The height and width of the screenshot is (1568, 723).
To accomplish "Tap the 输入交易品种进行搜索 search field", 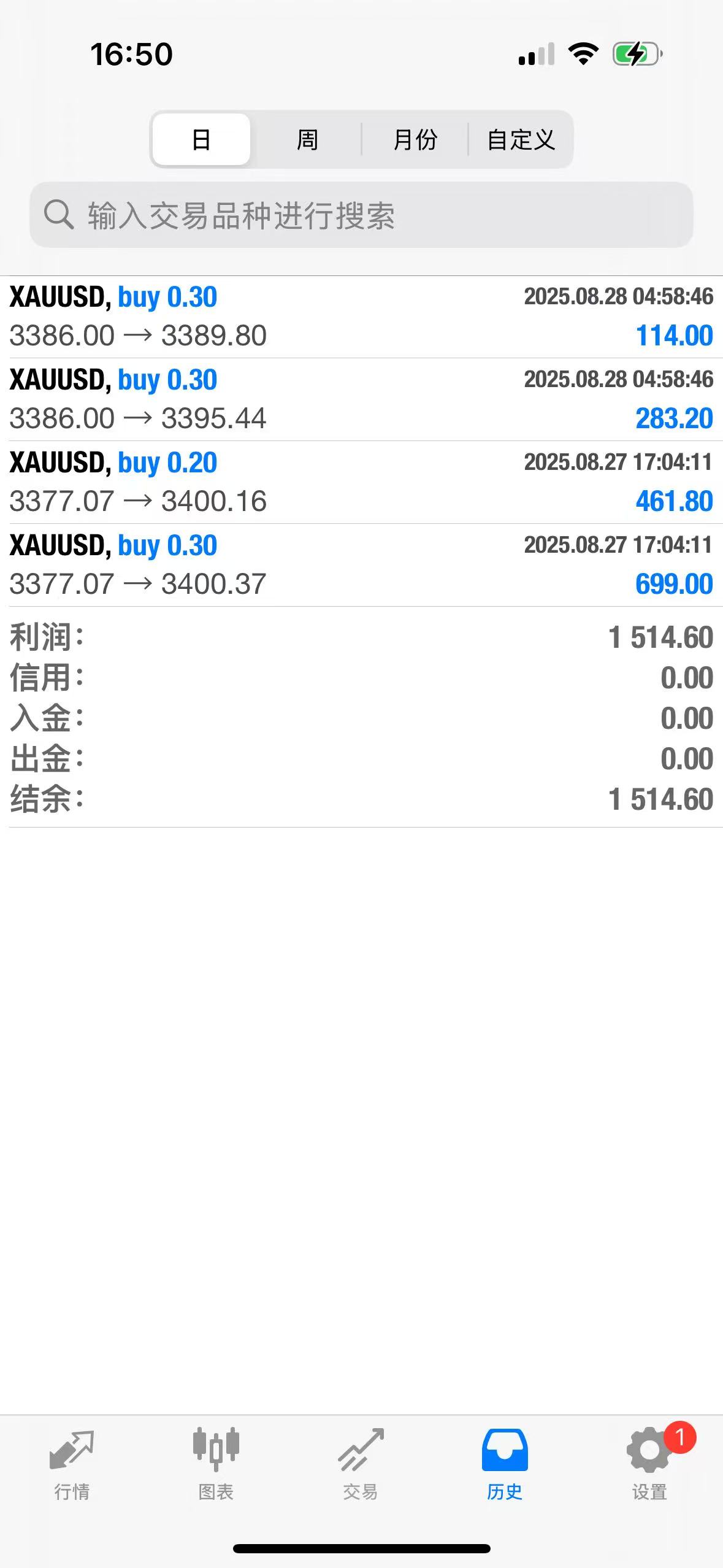I will tap(361, 215).
